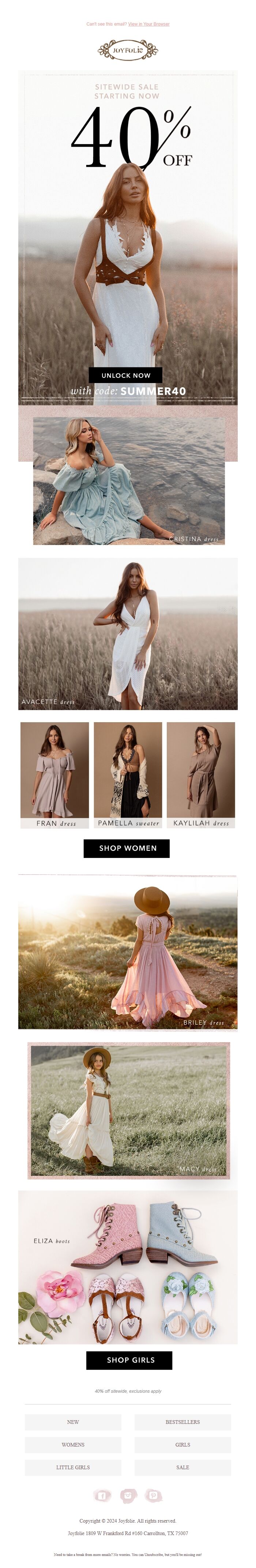Open the Macy dress photo
Viewport: 256px width, 1568px height.
[x=129, y=1110]
